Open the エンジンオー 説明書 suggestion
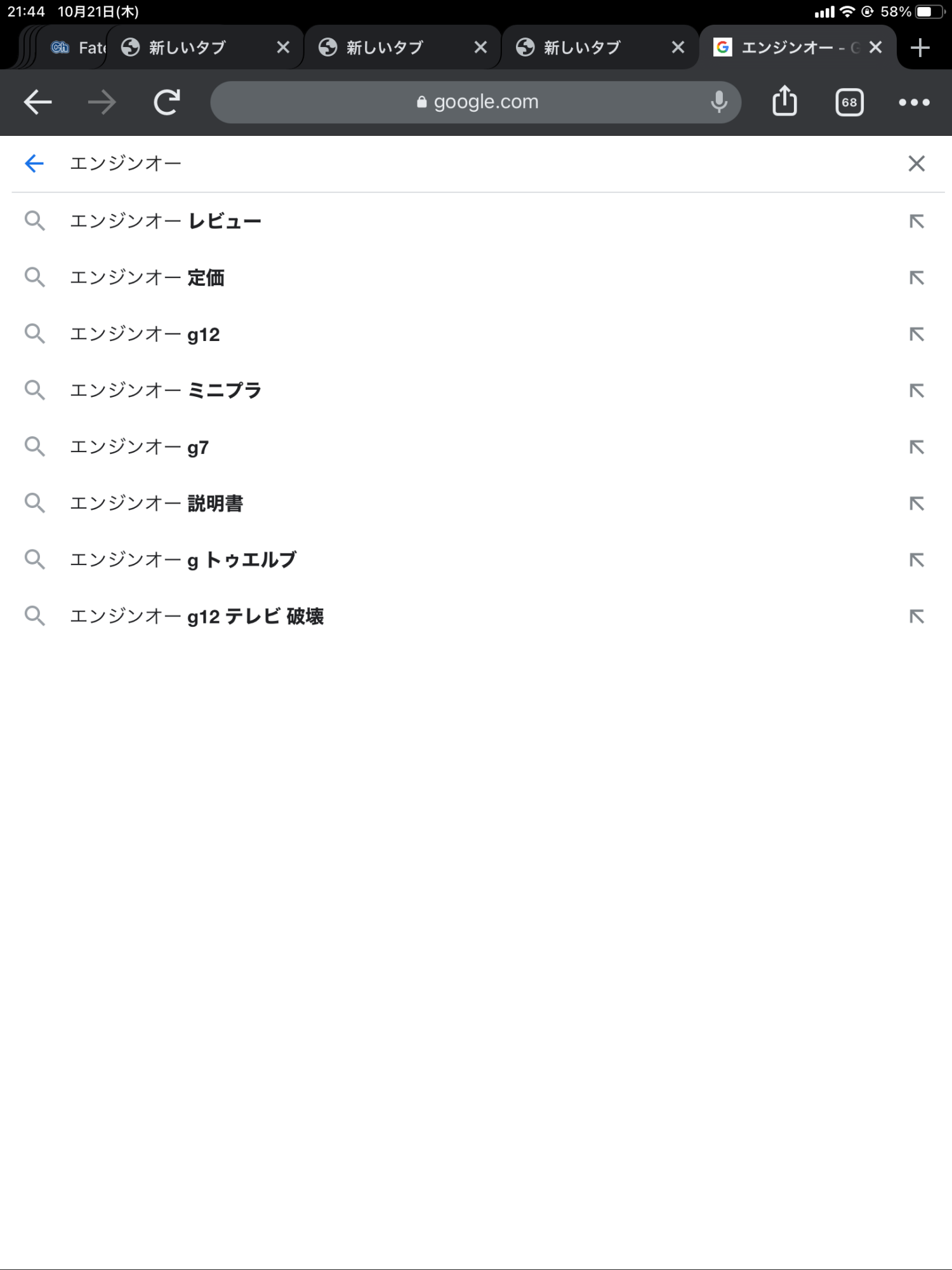 (156, 504)
